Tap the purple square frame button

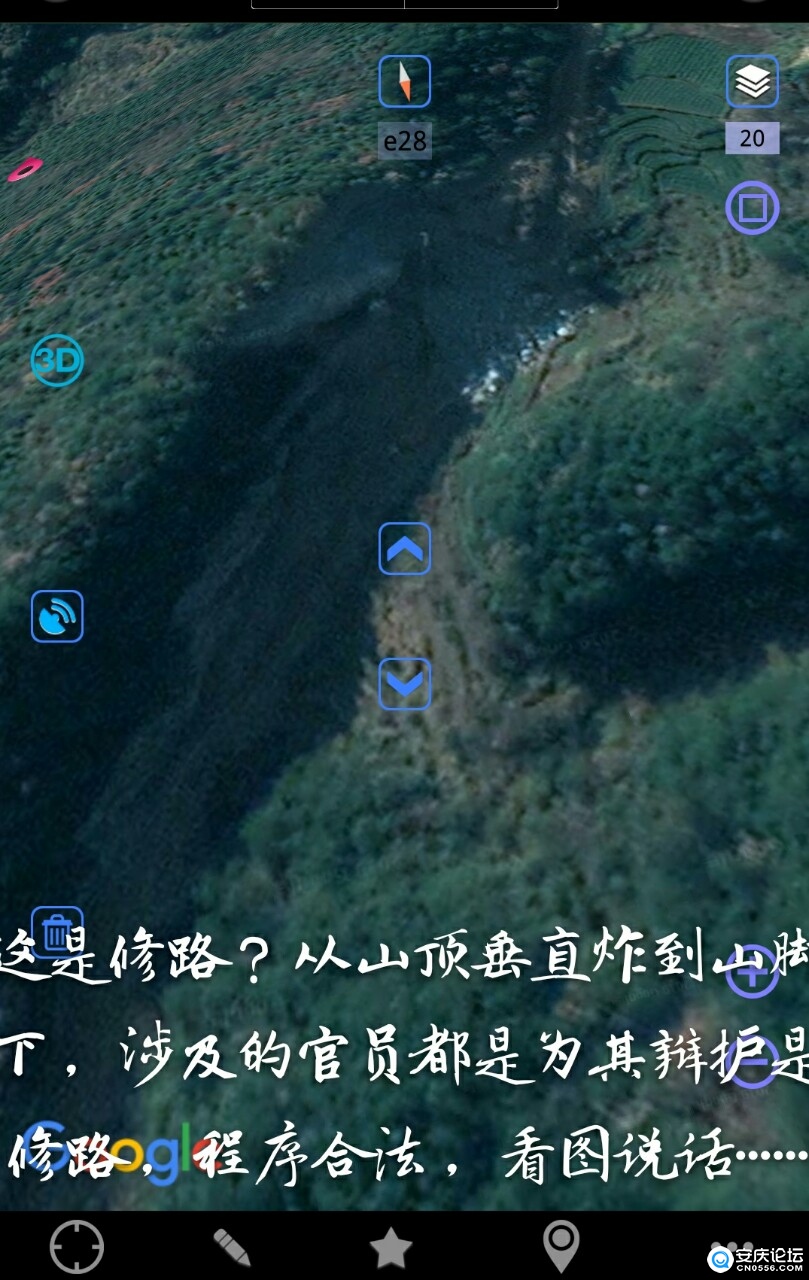coord(752,208)
